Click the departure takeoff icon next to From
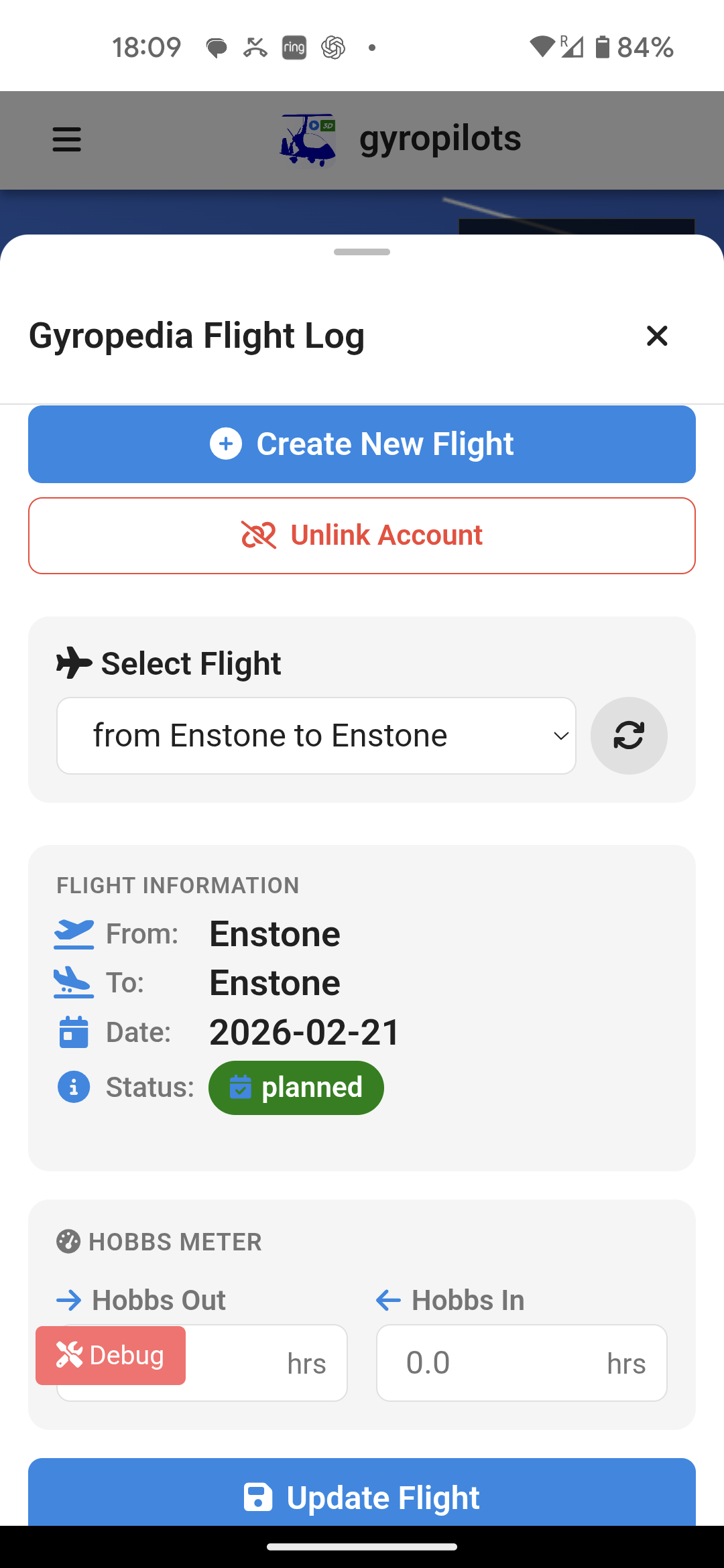The height and width of the screenshot is (1568, 724). point(74,933)
